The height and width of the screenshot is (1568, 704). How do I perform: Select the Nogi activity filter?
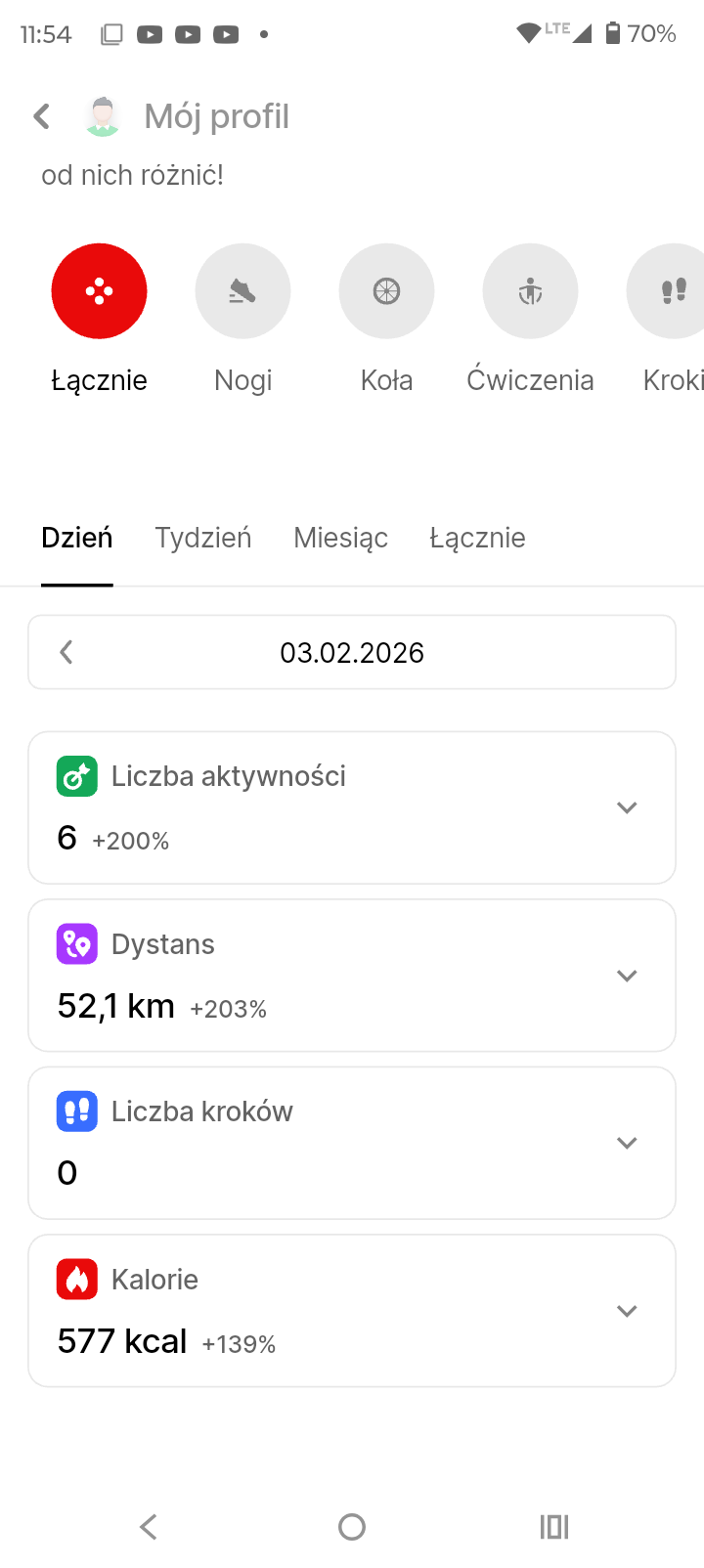pyautogui.click(x=242, y=291)
